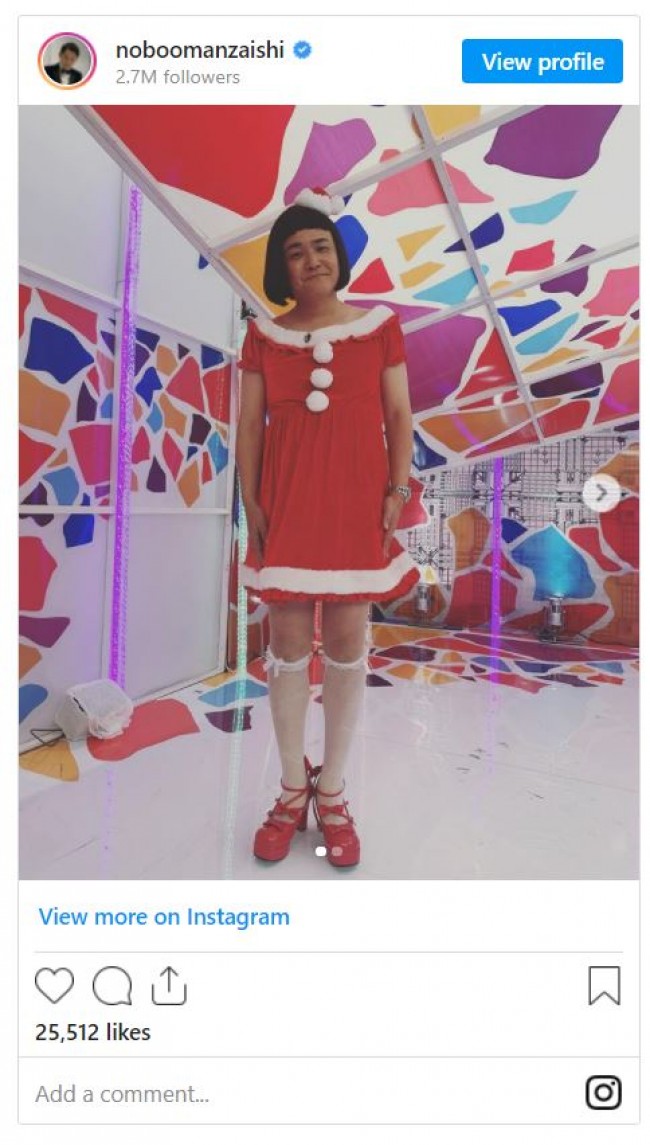Go to the next photo arrow
Image resolution: width=650 pixels, height=1145 pixels.
click(x=600, y=493)
